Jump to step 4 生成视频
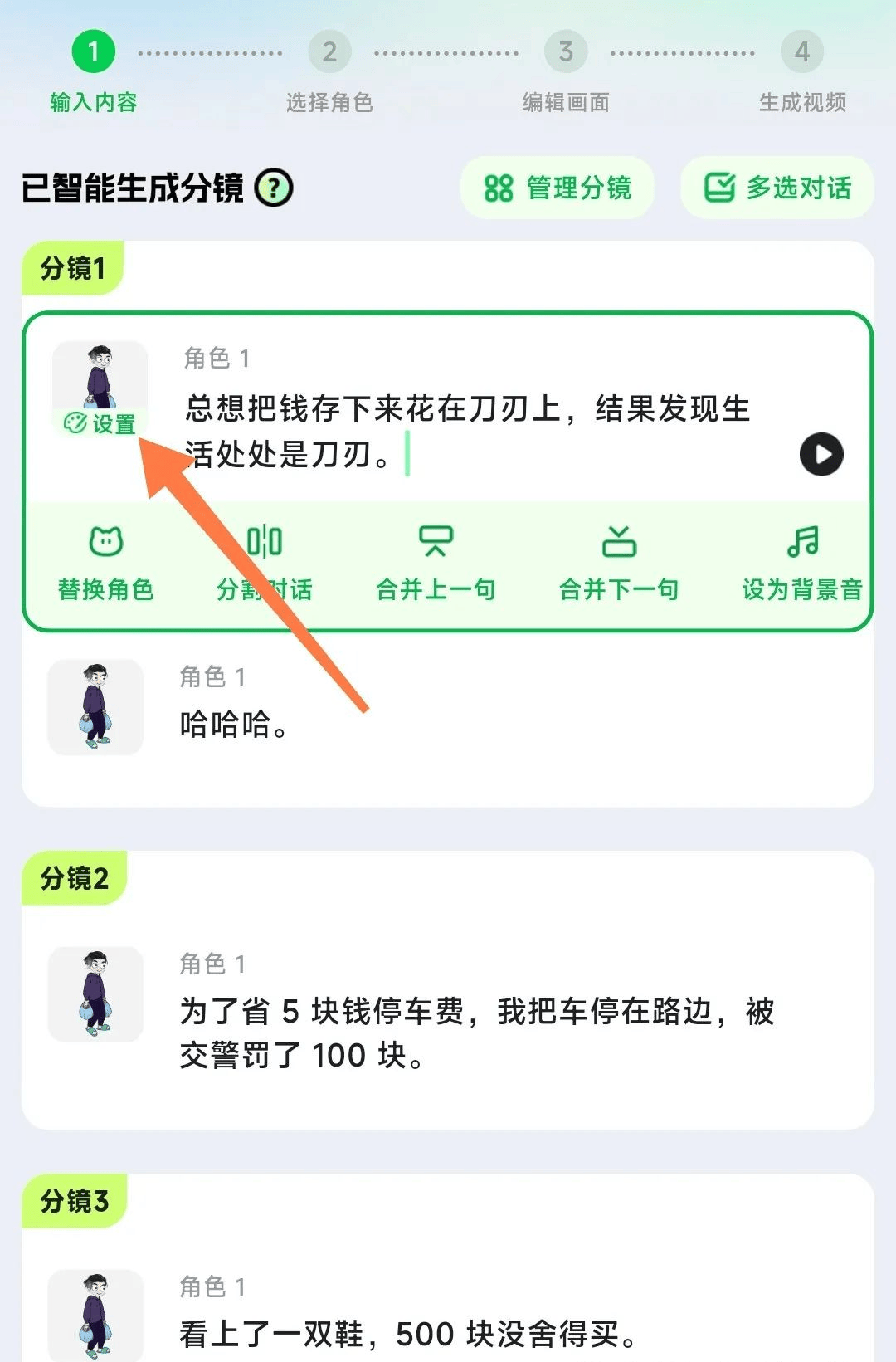896x1362 pixels. click(x=801, y=71)
